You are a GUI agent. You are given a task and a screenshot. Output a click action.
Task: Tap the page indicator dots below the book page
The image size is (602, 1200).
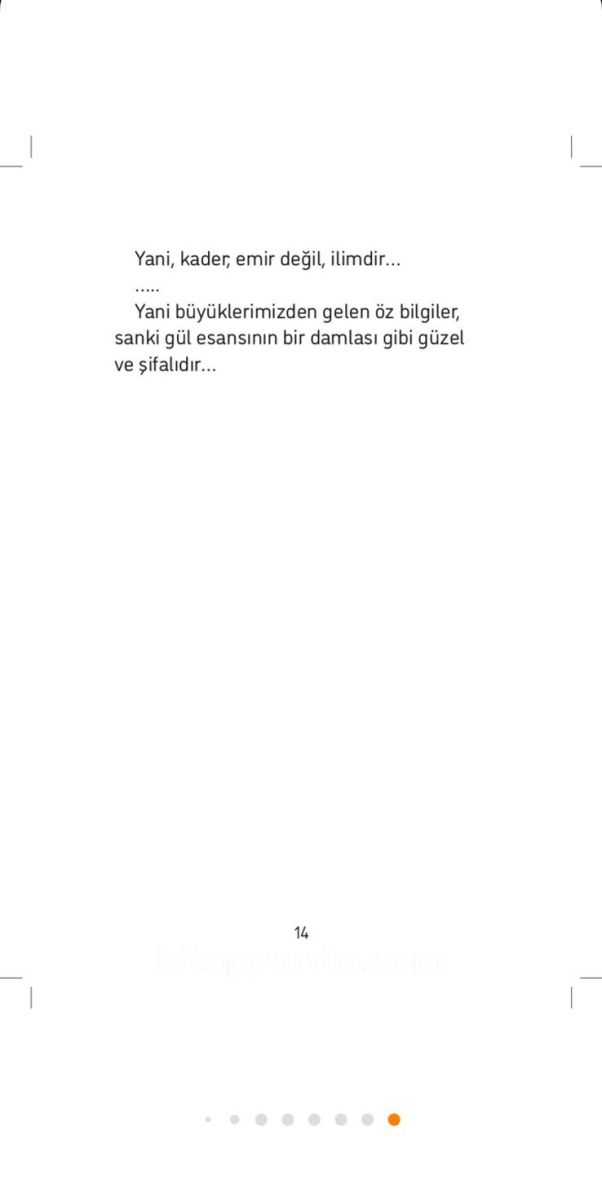[x=301, y=1120]
